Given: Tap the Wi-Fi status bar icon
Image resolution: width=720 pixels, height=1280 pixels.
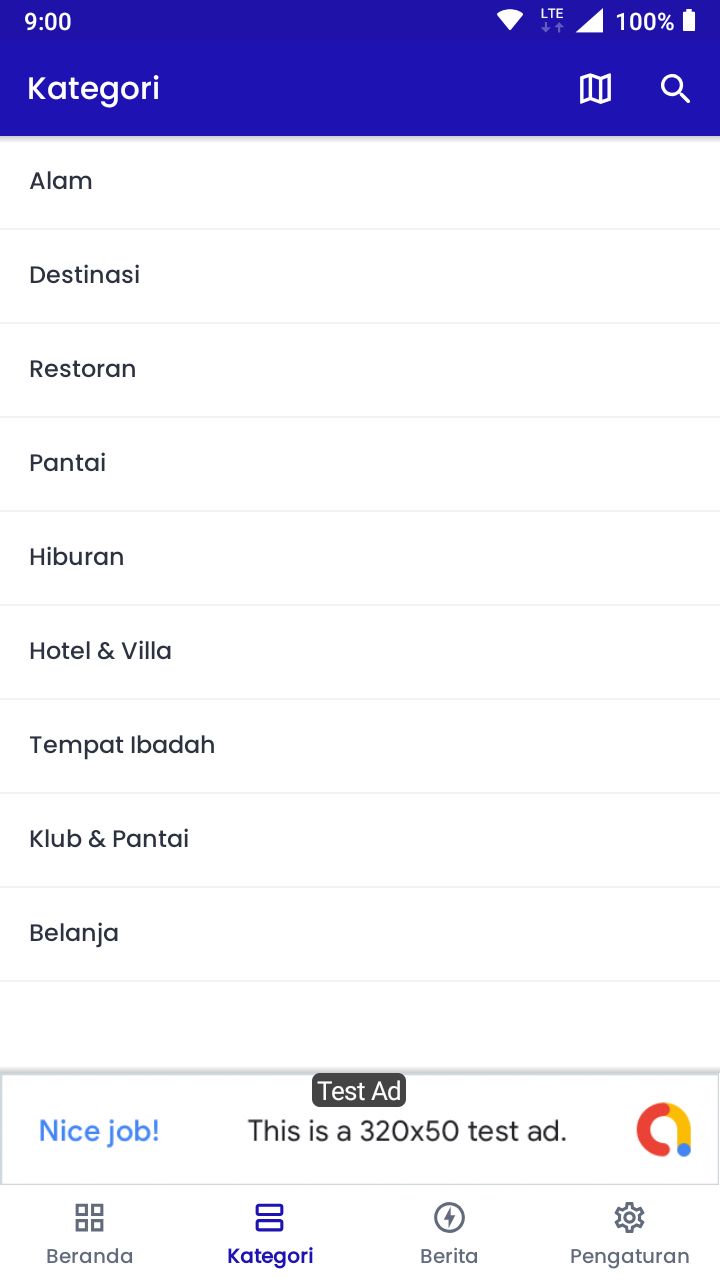Looking at the screenshot, I should point(508,20).
